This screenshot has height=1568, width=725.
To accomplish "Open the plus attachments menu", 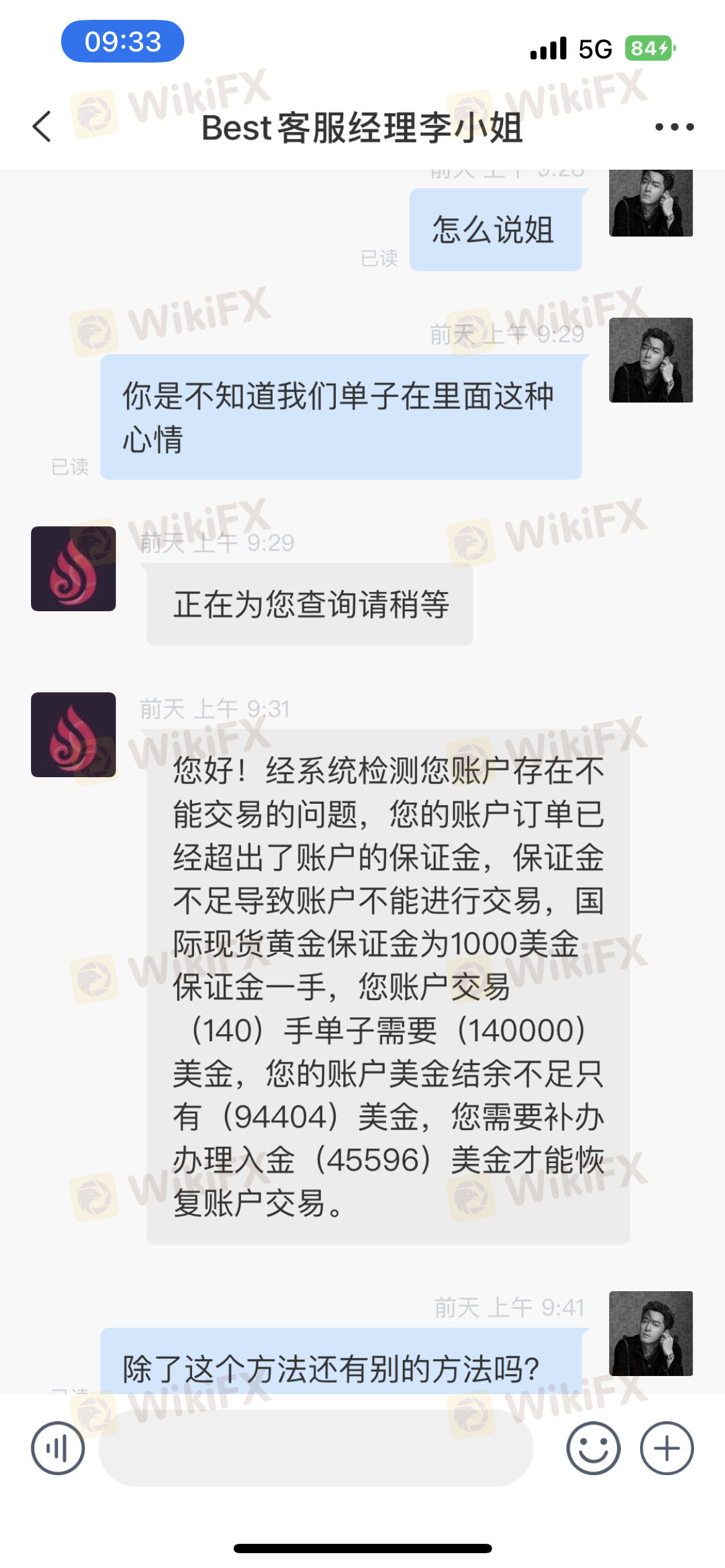I will tap(667, 1448).
